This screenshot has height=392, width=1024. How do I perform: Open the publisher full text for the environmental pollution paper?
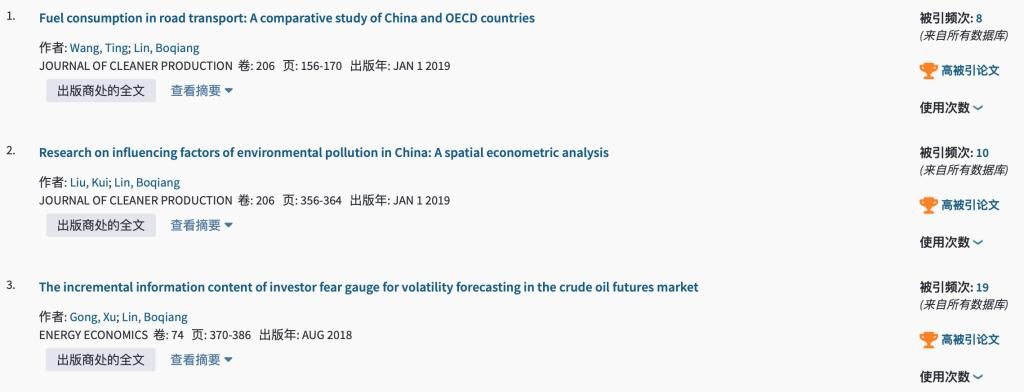(101, 225)
